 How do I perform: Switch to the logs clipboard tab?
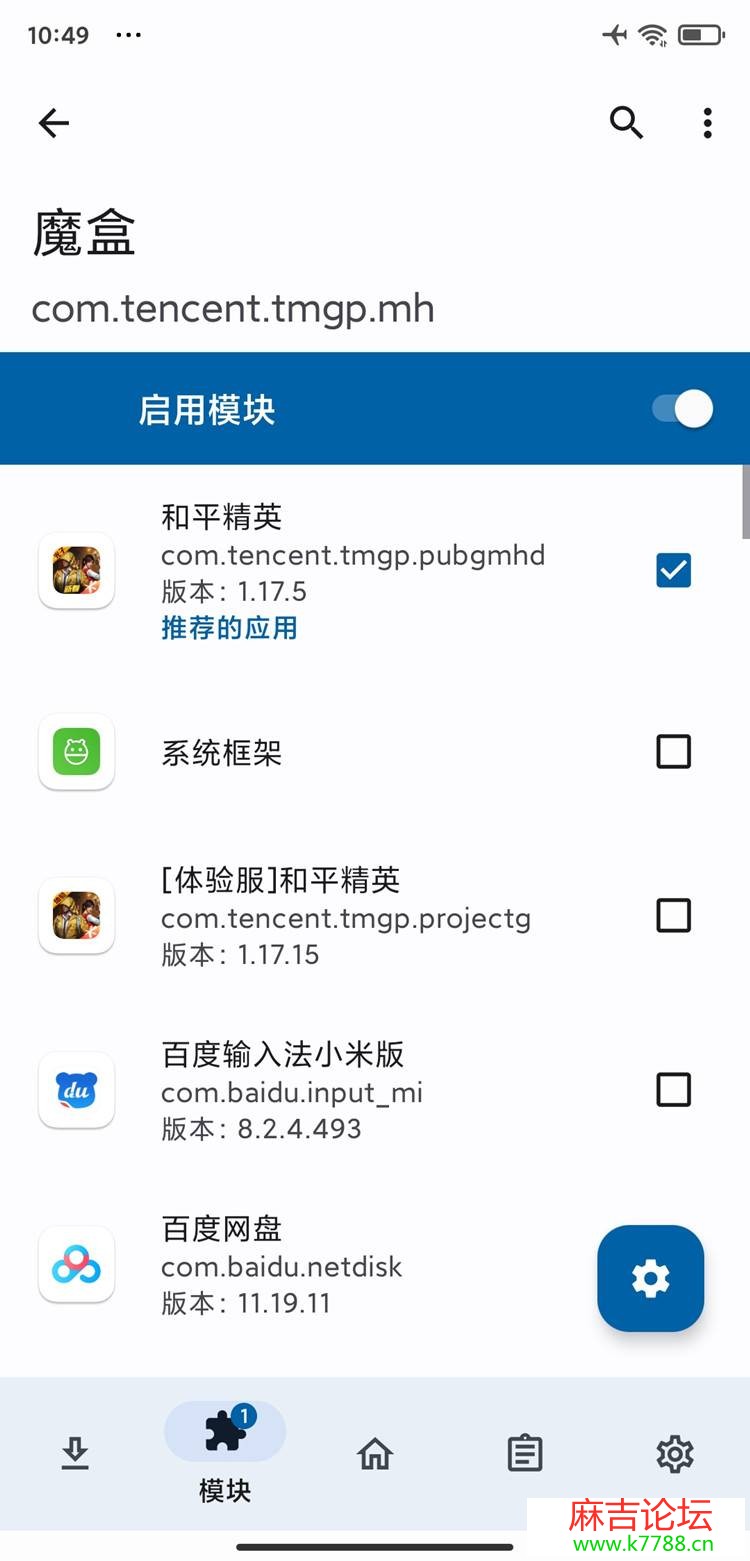[x=525, y=1453]
